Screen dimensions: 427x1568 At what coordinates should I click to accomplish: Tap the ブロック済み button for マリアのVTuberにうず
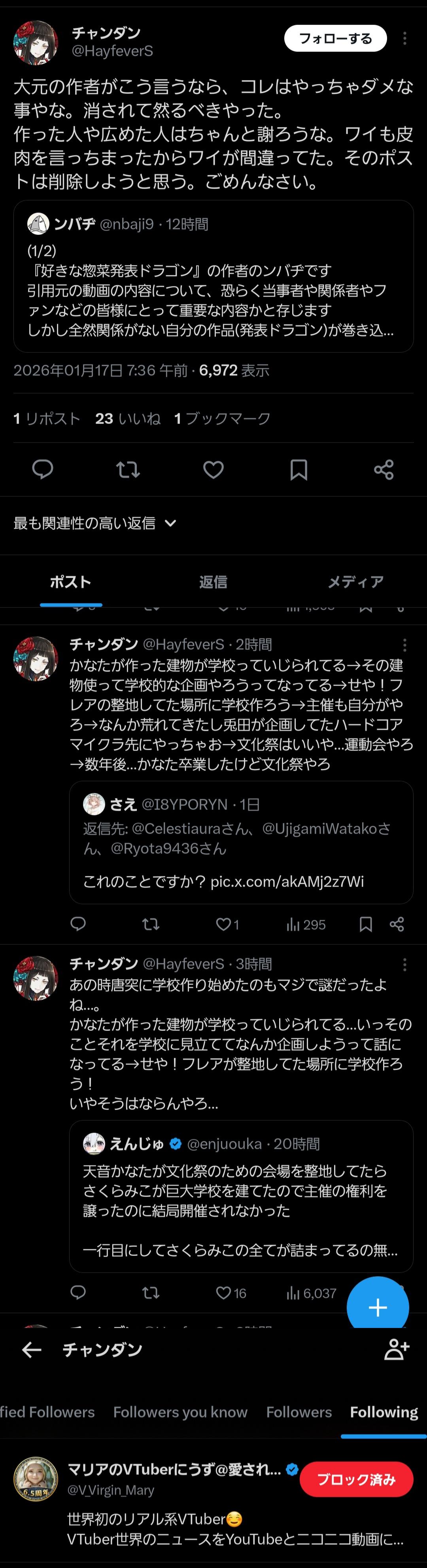click(x=357, y=1480)
